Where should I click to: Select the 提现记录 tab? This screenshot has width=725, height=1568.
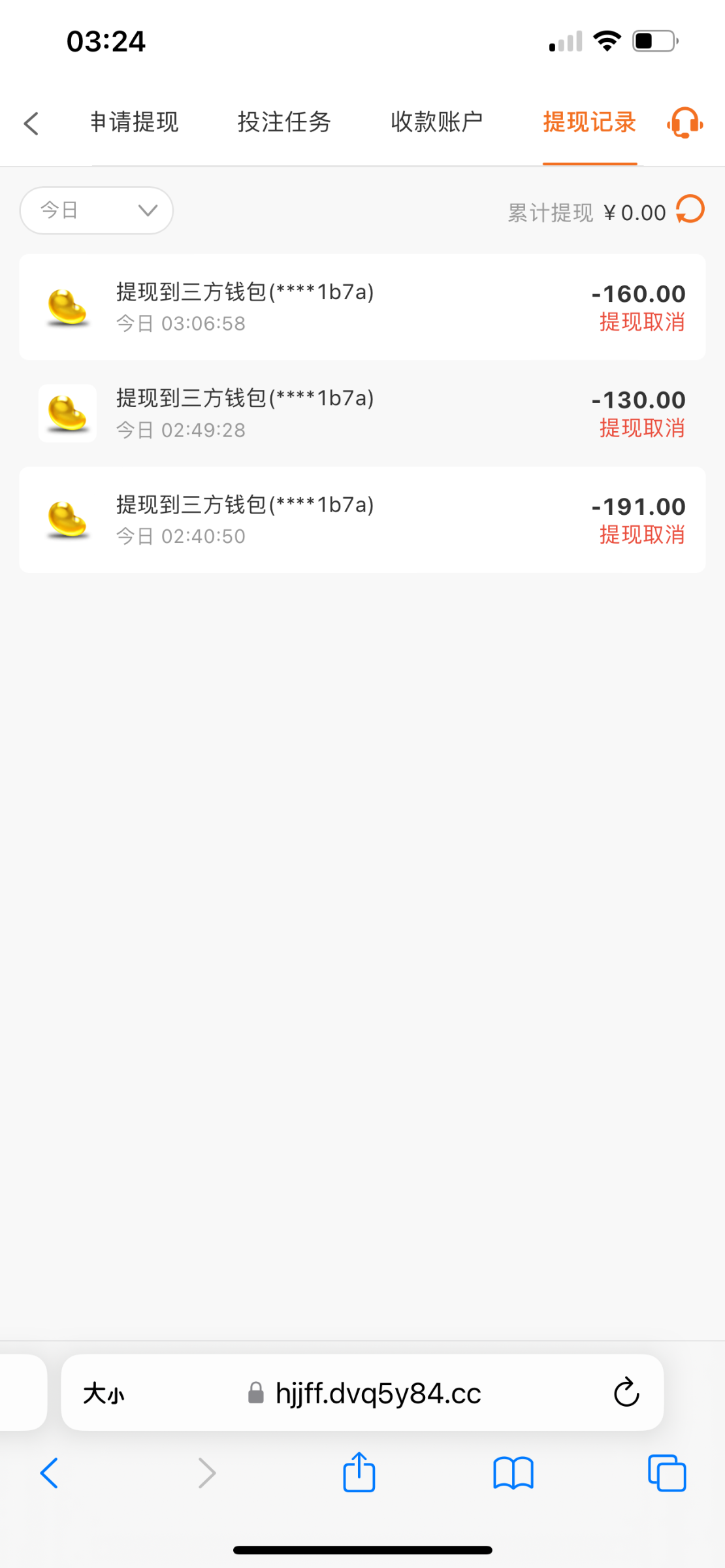pos(589,122)
